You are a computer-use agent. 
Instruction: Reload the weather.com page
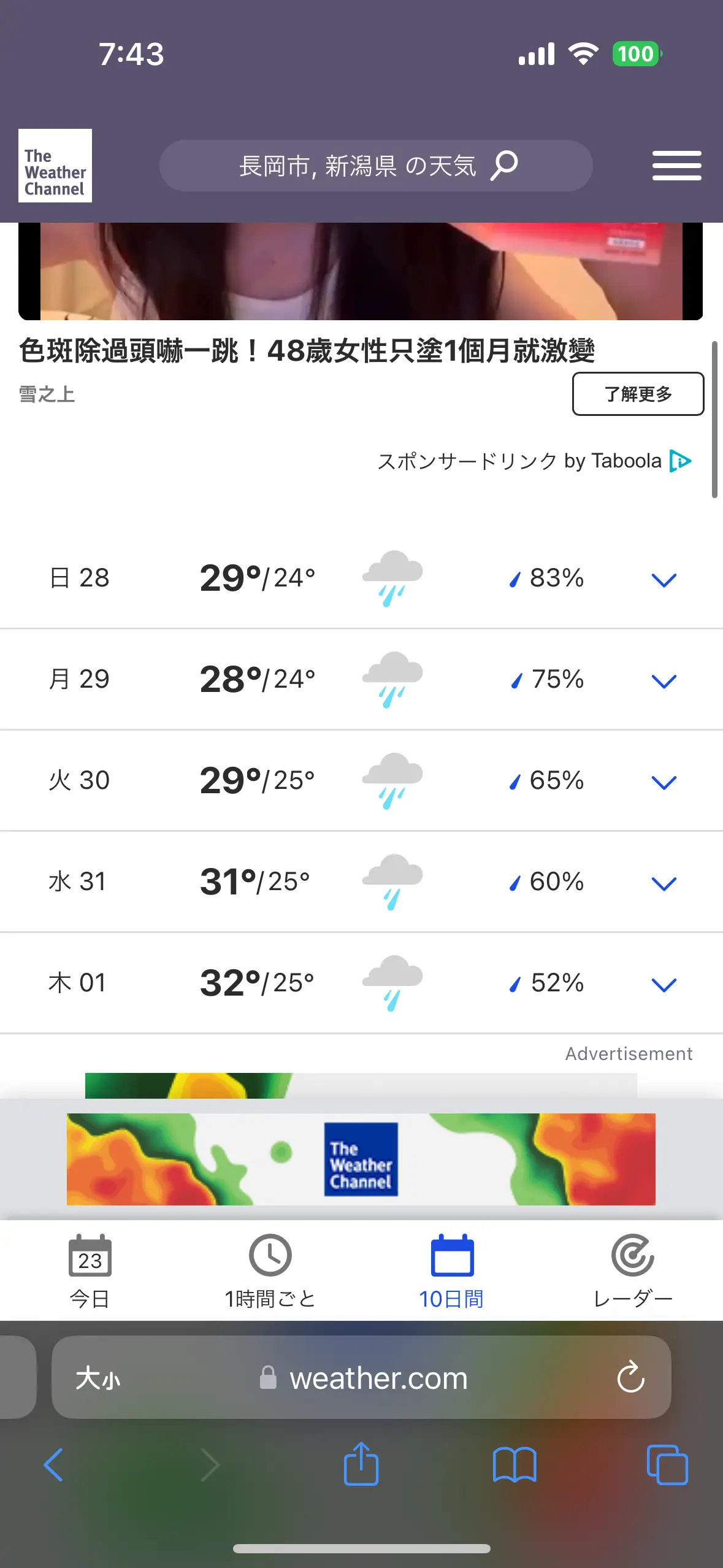point(630,1377)
